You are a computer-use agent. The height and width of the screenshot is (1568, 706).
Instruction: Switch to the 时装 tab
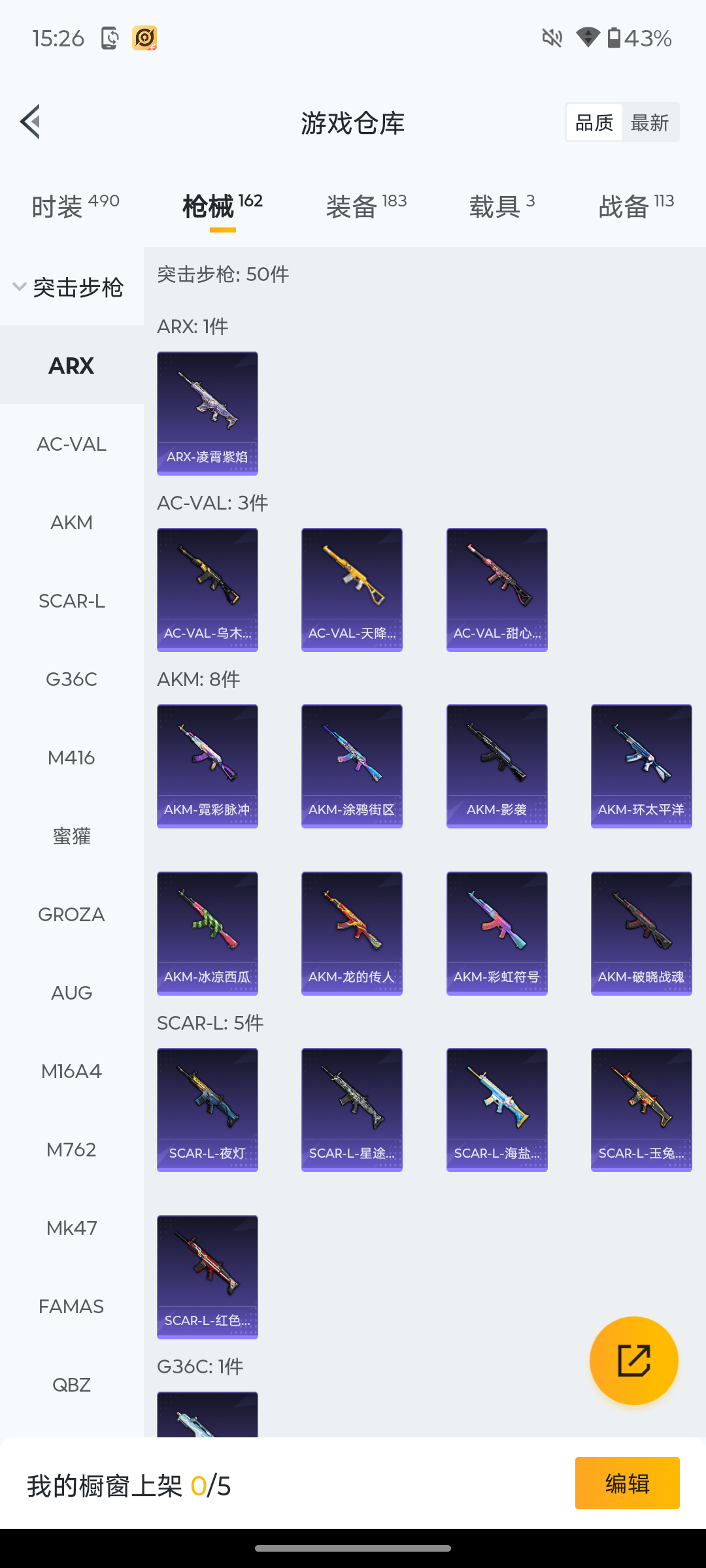pyautogui.click(x=75, y=206)
